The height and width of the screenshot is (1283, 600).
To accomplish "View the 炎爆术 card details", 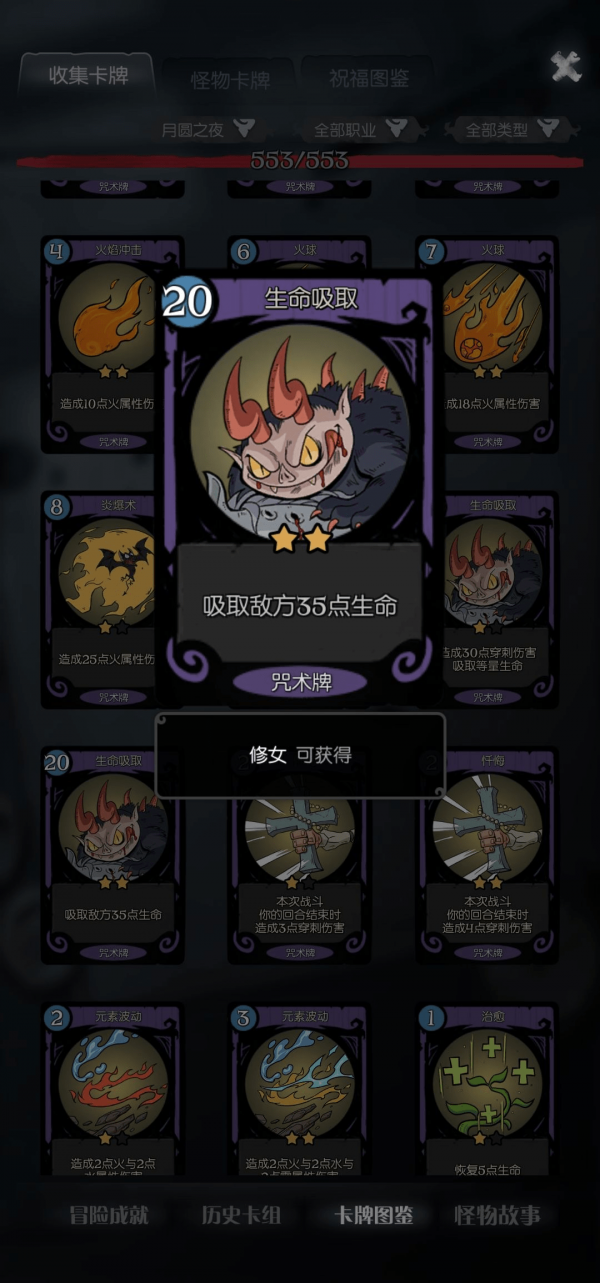I will point(100,600).
